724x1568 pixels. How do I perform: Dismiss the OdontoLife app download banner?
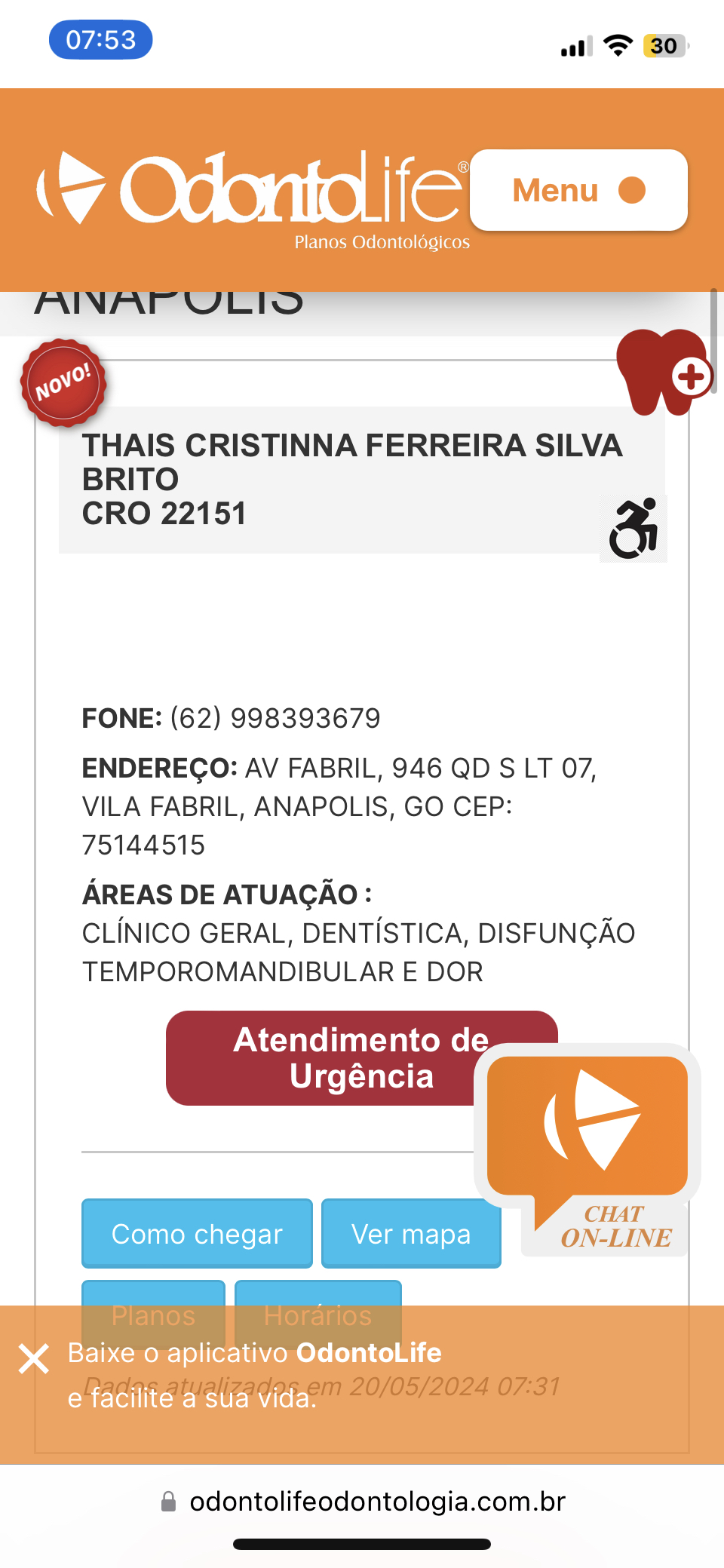tap(34, 1359)
